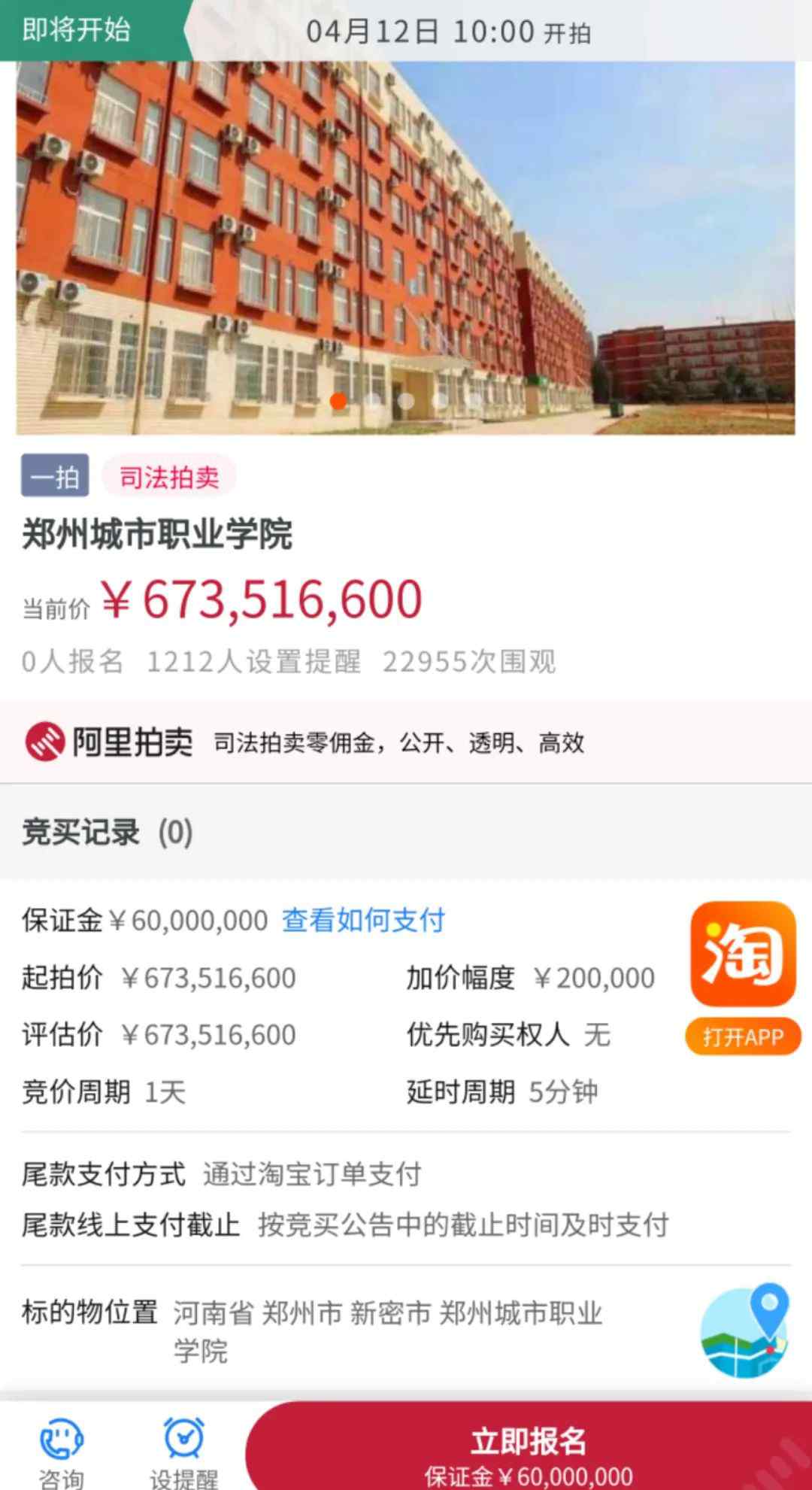Tap 打开APP Taobao button
The image size is (812, 1490).
click(x=743, y=1037)
